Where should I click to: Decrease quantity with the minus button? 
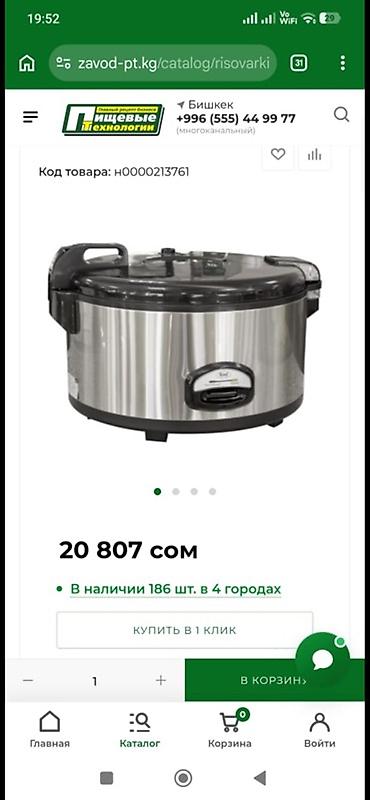(x=28, y=681)
